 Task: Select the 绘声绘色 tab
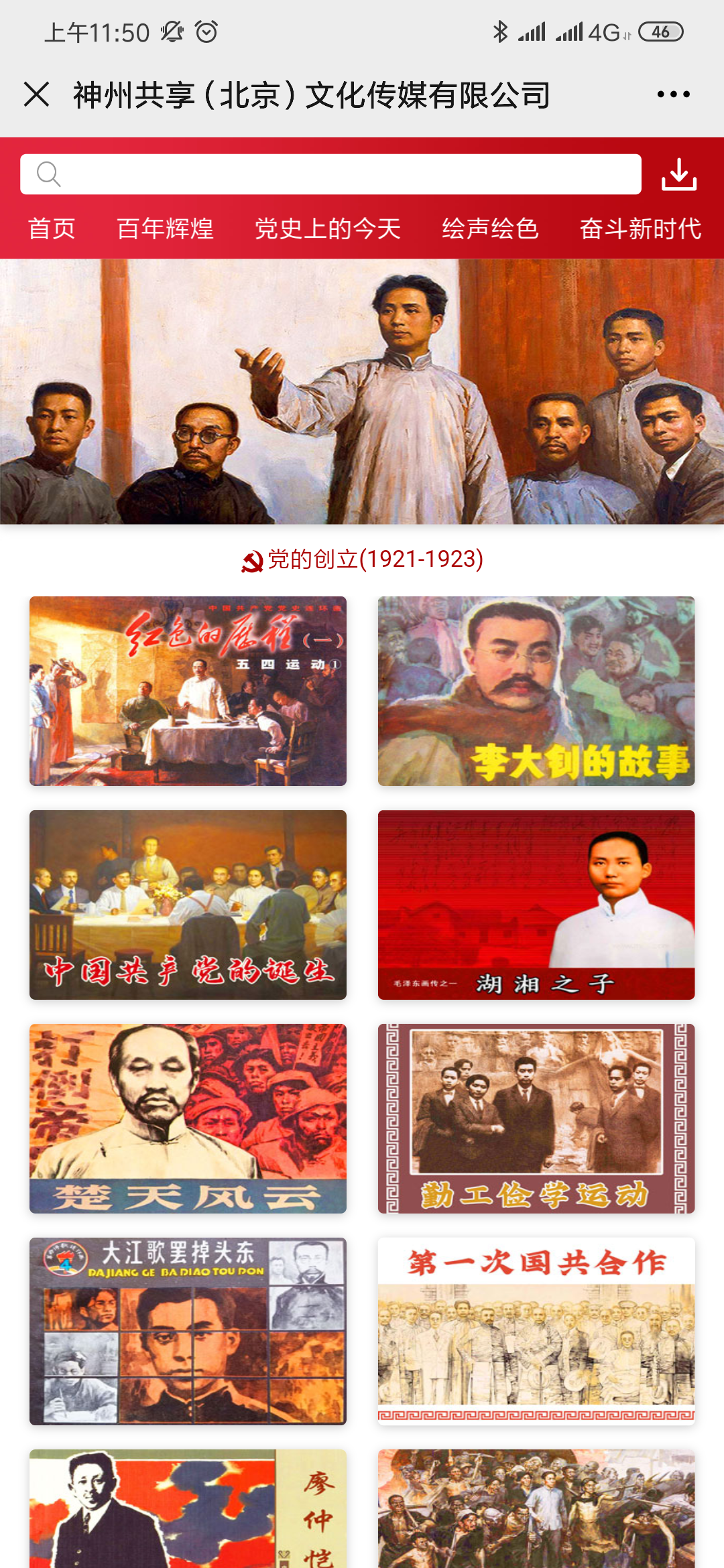pos(490,228)
